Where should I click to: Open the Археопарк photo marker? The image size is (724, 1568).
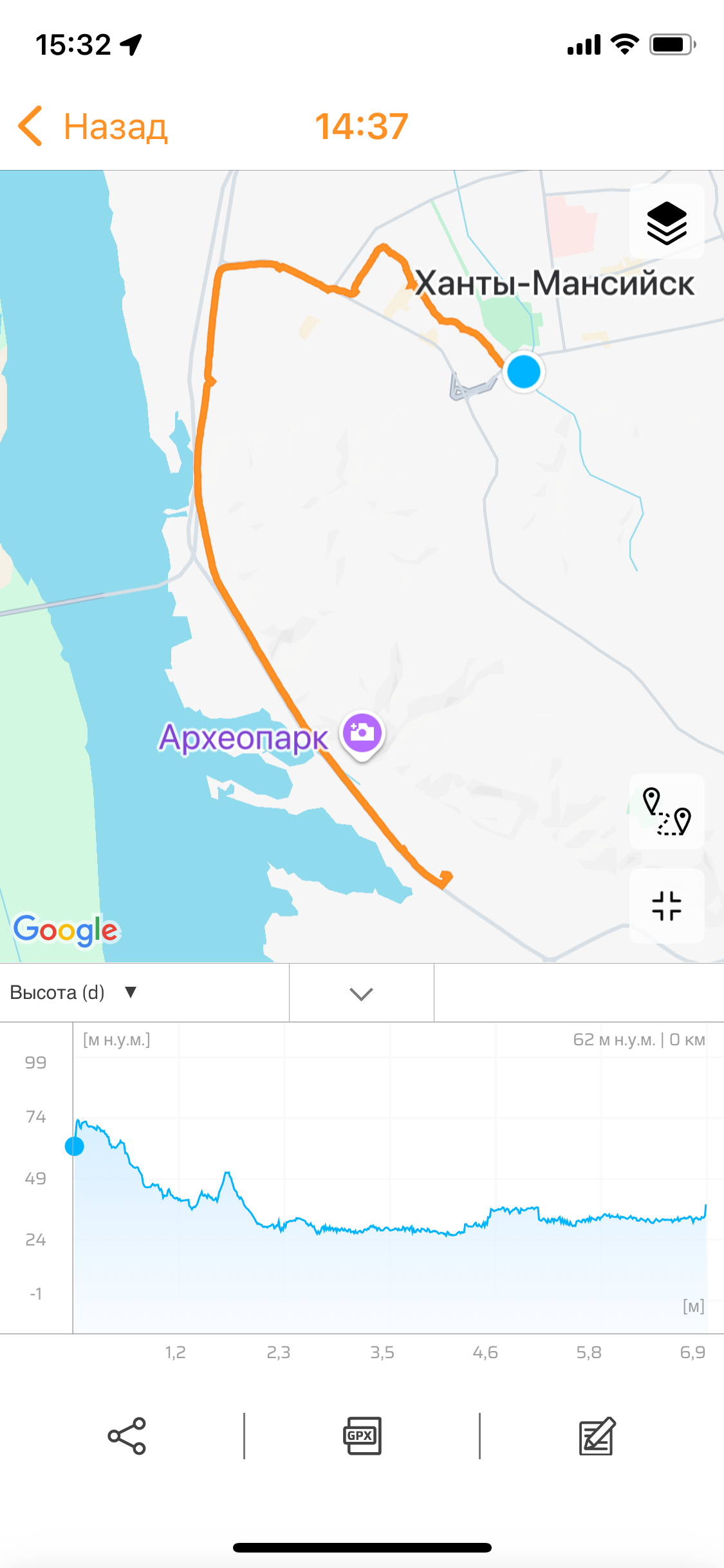pos(362,735)
